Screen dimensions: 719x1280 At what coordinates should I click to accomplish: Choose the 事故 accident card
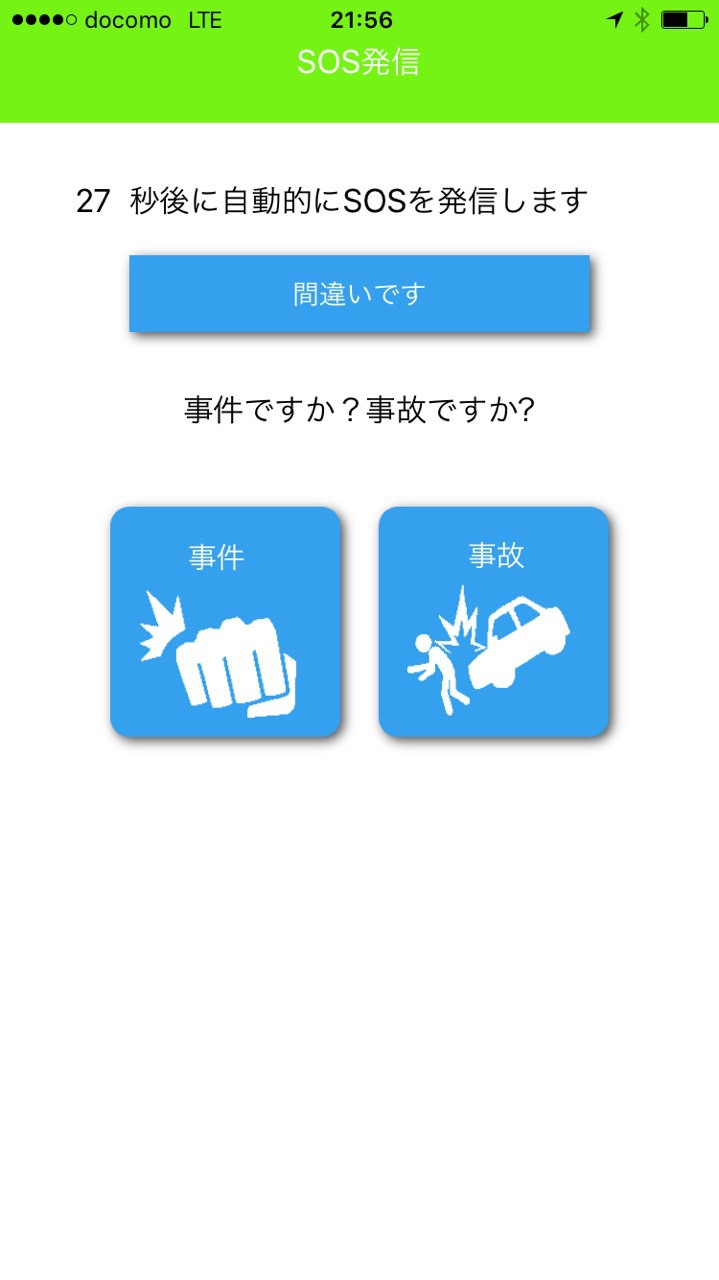pyautogui.click(x=494, y=622)
